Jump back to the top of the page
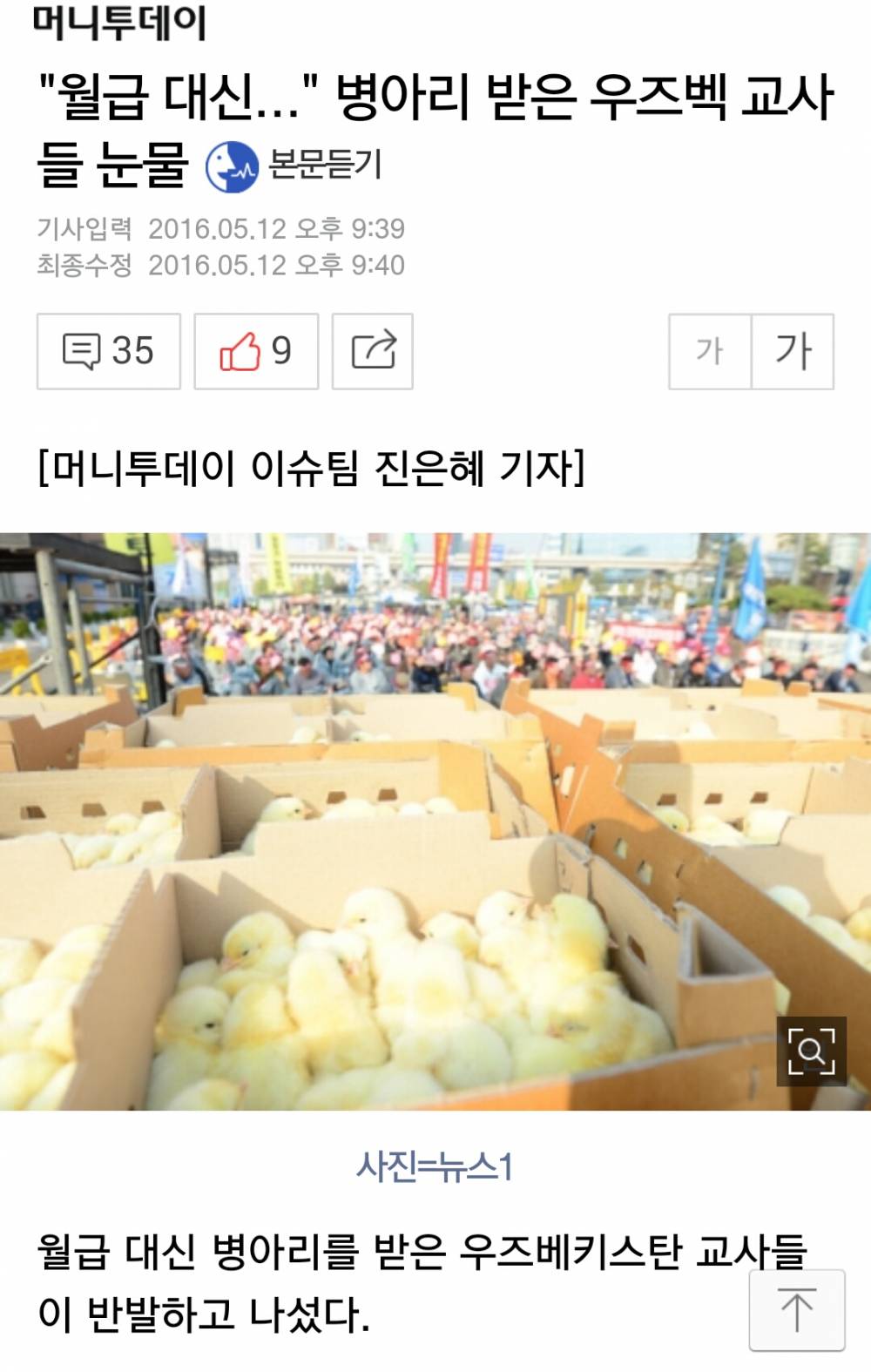The height and width of the screenshot is (1372, 871). 796,1309
